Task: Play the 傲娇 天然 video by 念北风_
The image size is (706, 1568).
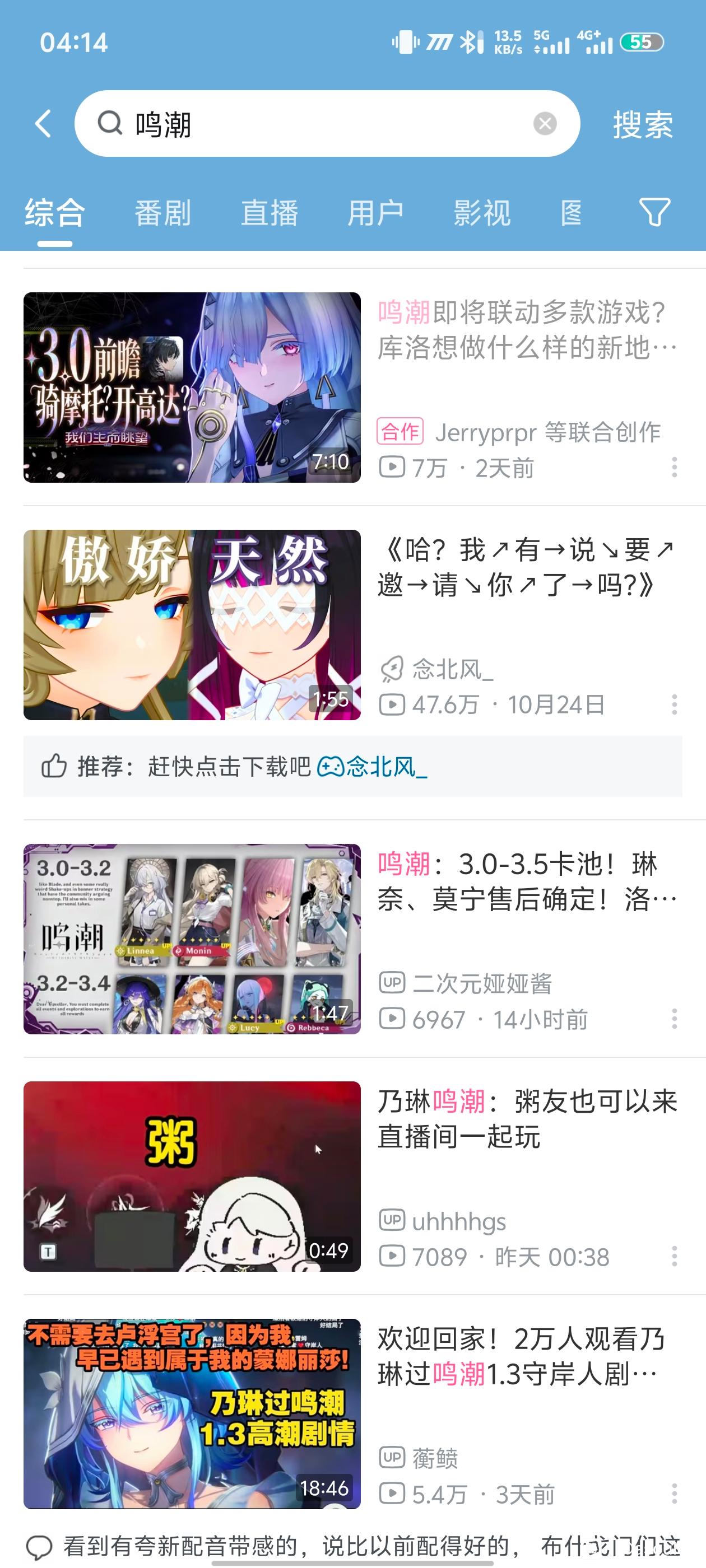Action: 192,624
